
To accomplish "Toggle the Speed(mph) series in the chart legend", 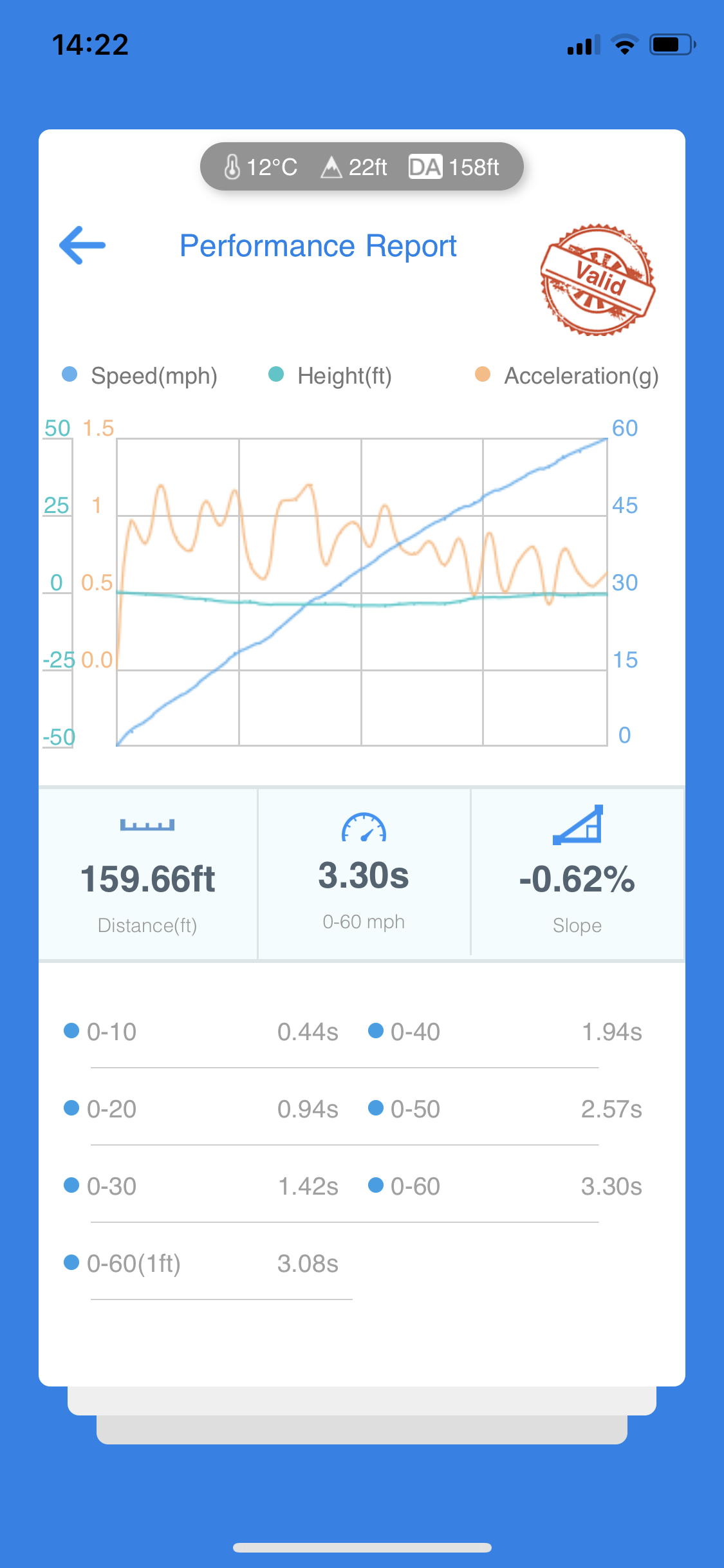I will (x=140, y=376).
